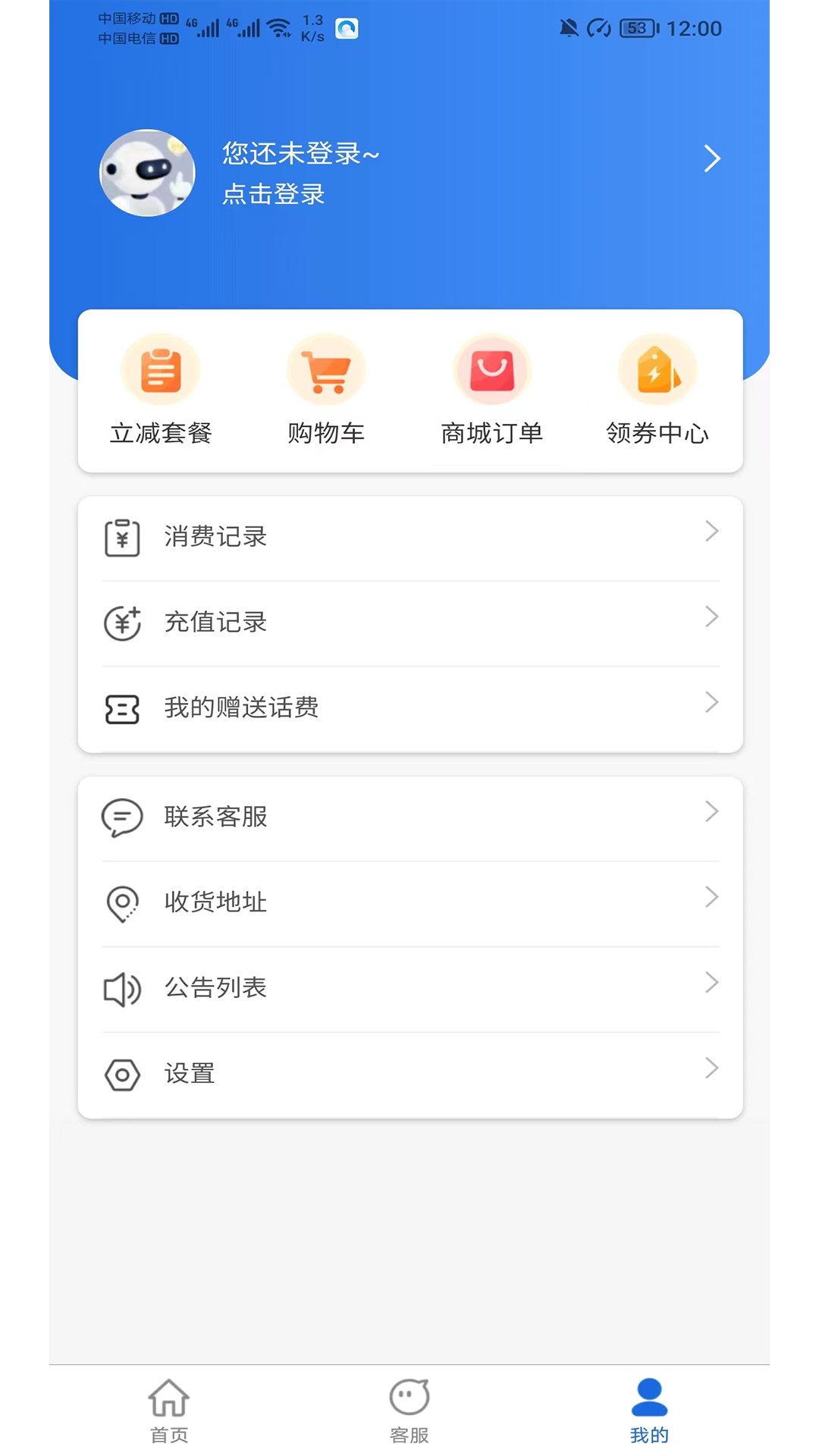This screenshot has height=1456, width=819.
Task: Expand the chevron beside 消费记录
Action: click(711, 532)
